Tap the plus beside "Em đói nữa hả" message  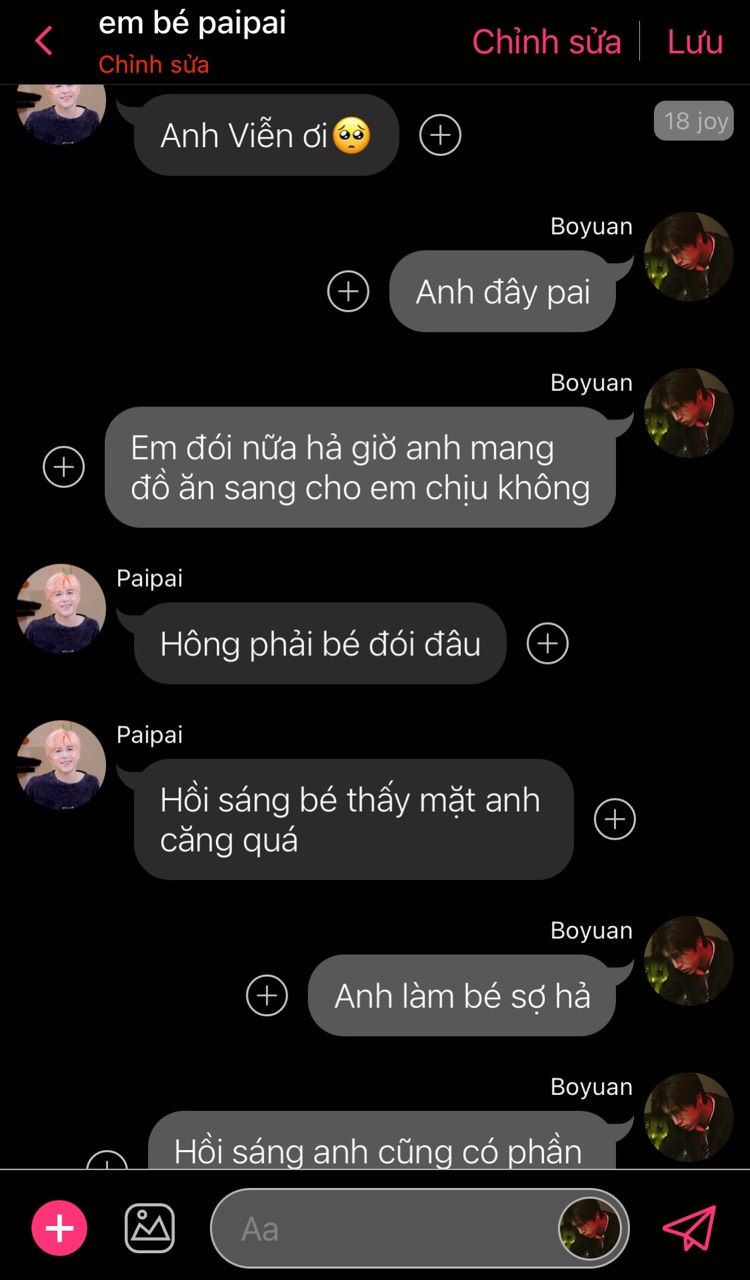(x=64, y=467)
